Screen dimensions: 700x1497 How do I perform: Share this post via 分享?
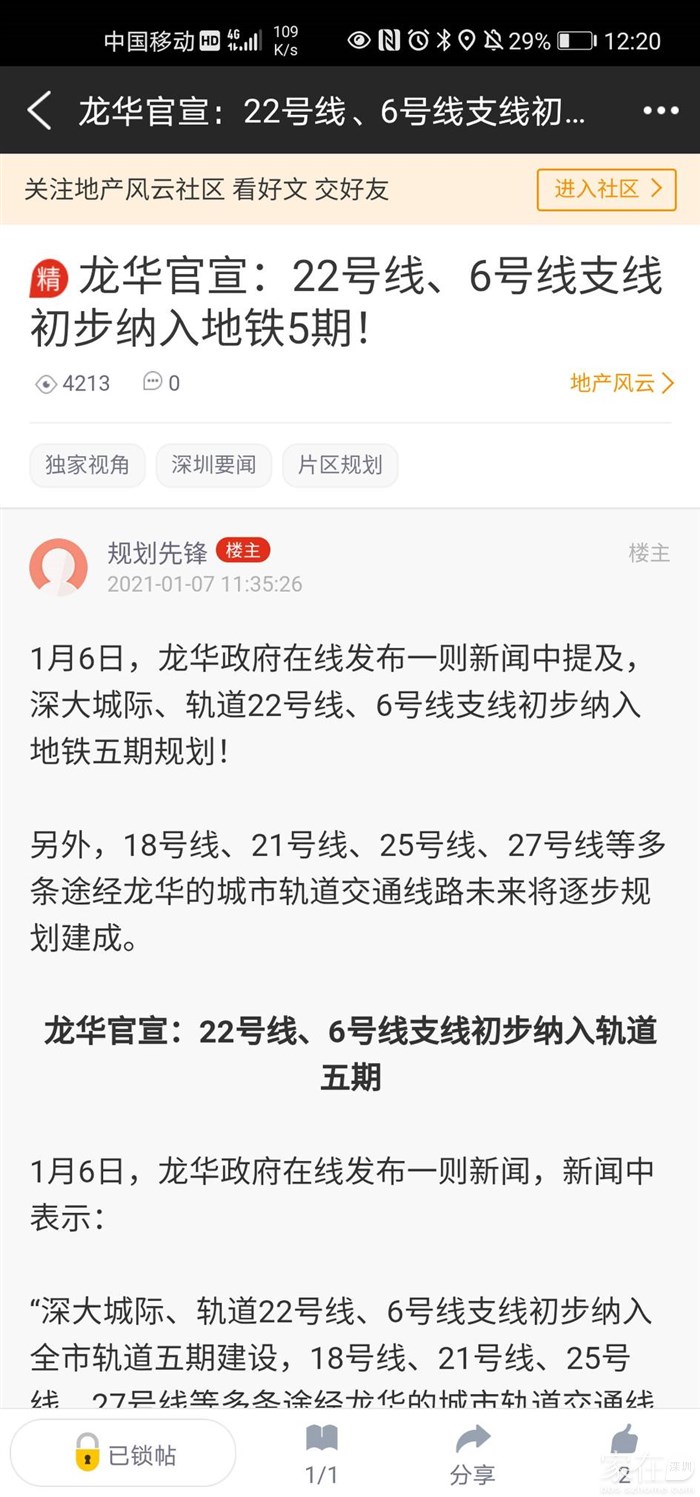pos(472,1454)
